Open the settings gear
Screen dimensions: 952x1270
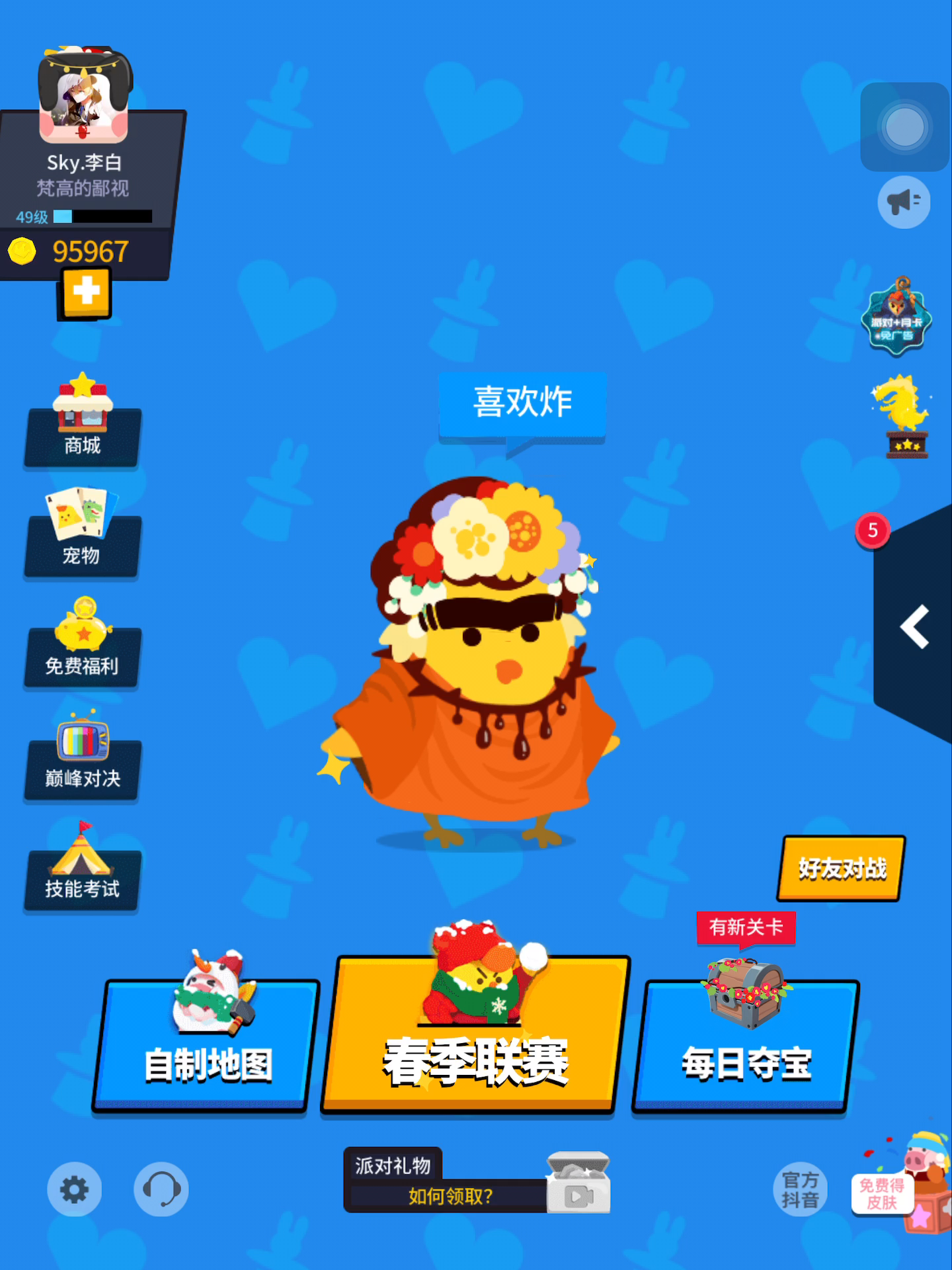pos(74,1189)
